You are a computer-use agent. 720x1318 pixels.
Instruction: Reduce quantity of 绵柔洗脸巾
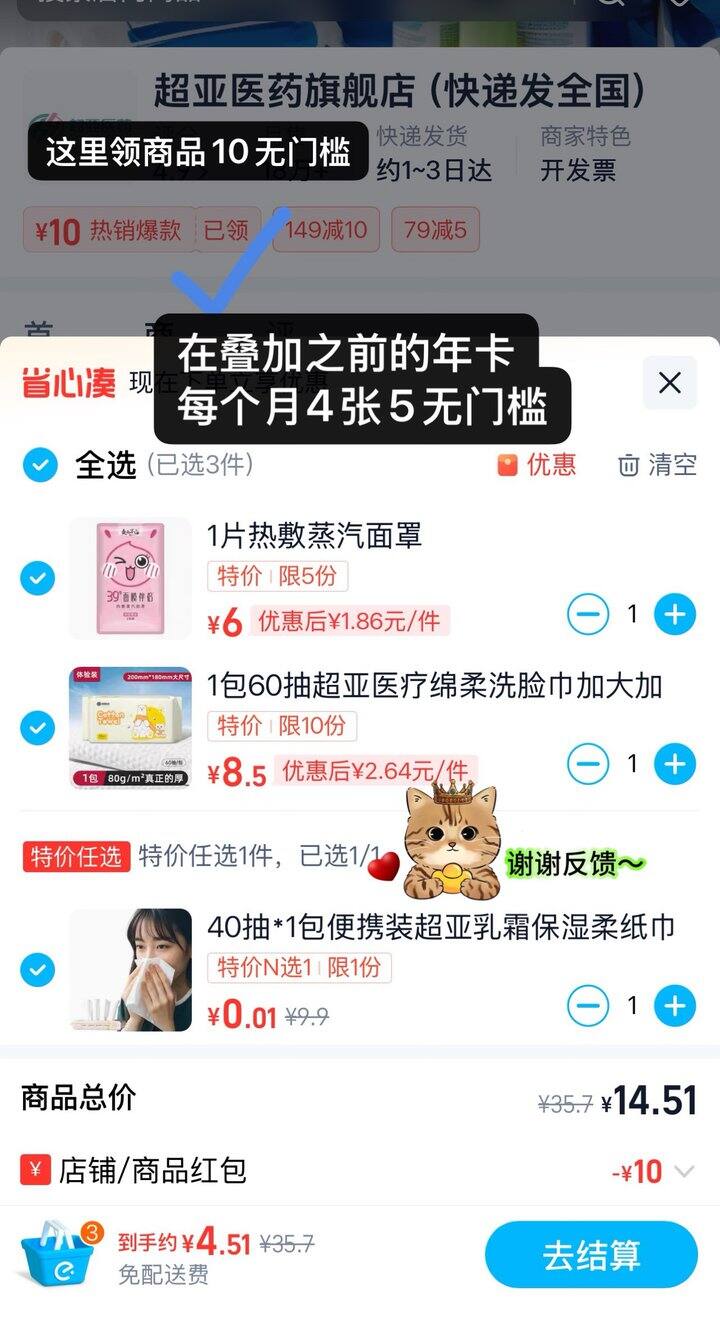click(x=587, y=764)
